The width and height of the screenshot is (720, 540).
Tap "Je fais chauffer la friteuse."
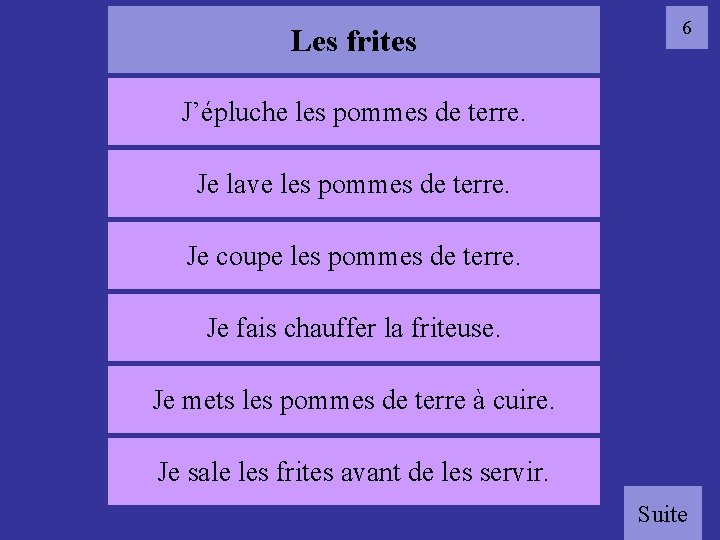[x=354, y=328]
